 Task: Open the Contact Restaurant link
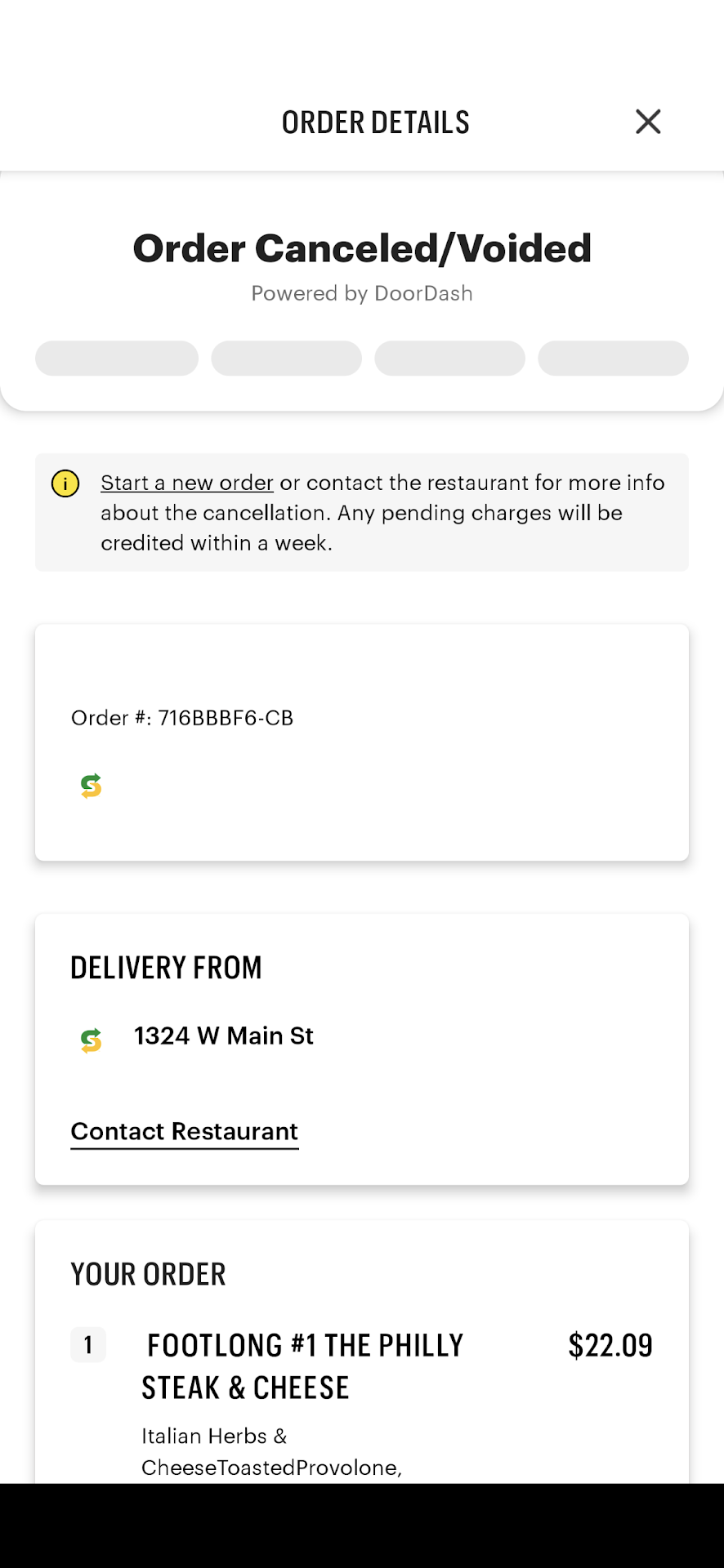pos(185,1131)
